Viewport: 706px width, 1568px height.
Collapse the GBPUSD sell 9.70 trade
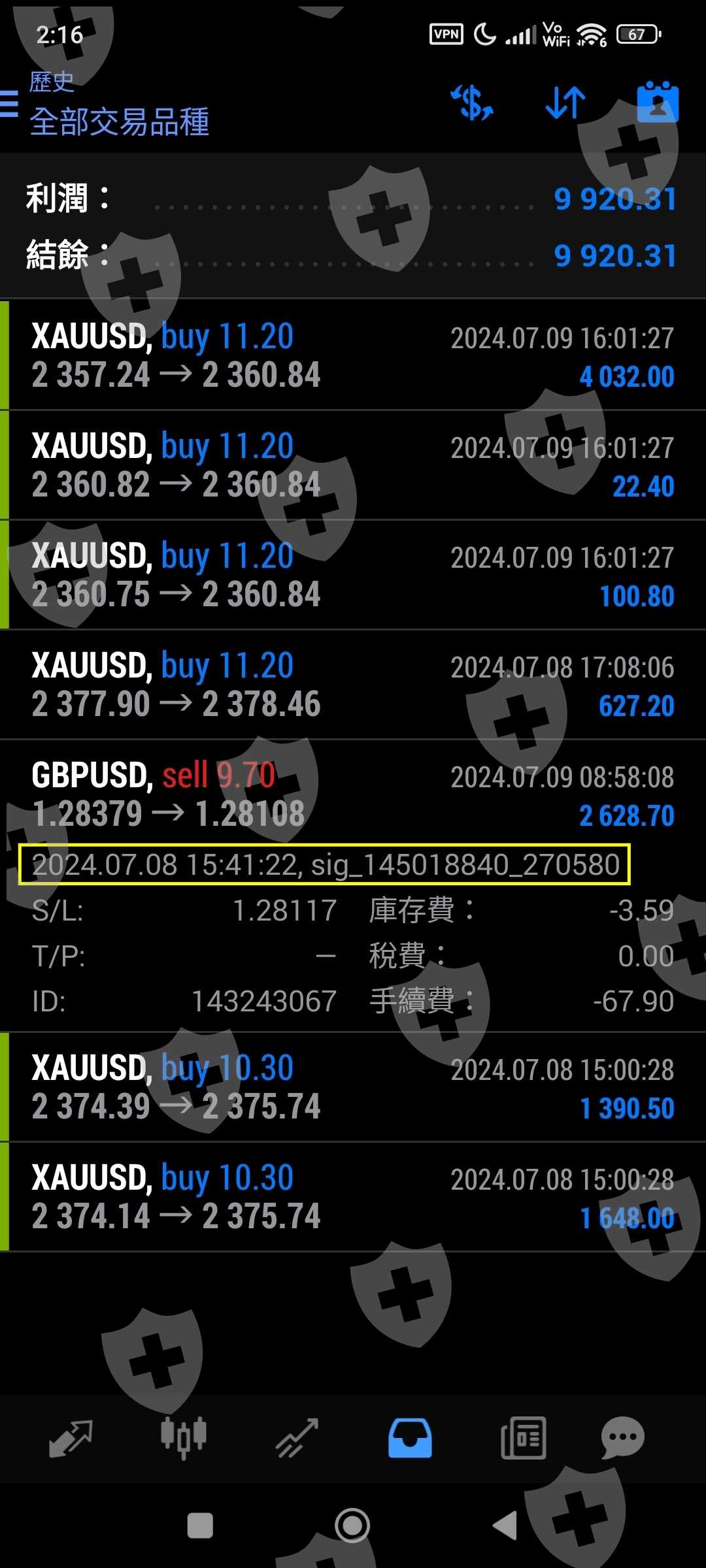click(353, 795)
